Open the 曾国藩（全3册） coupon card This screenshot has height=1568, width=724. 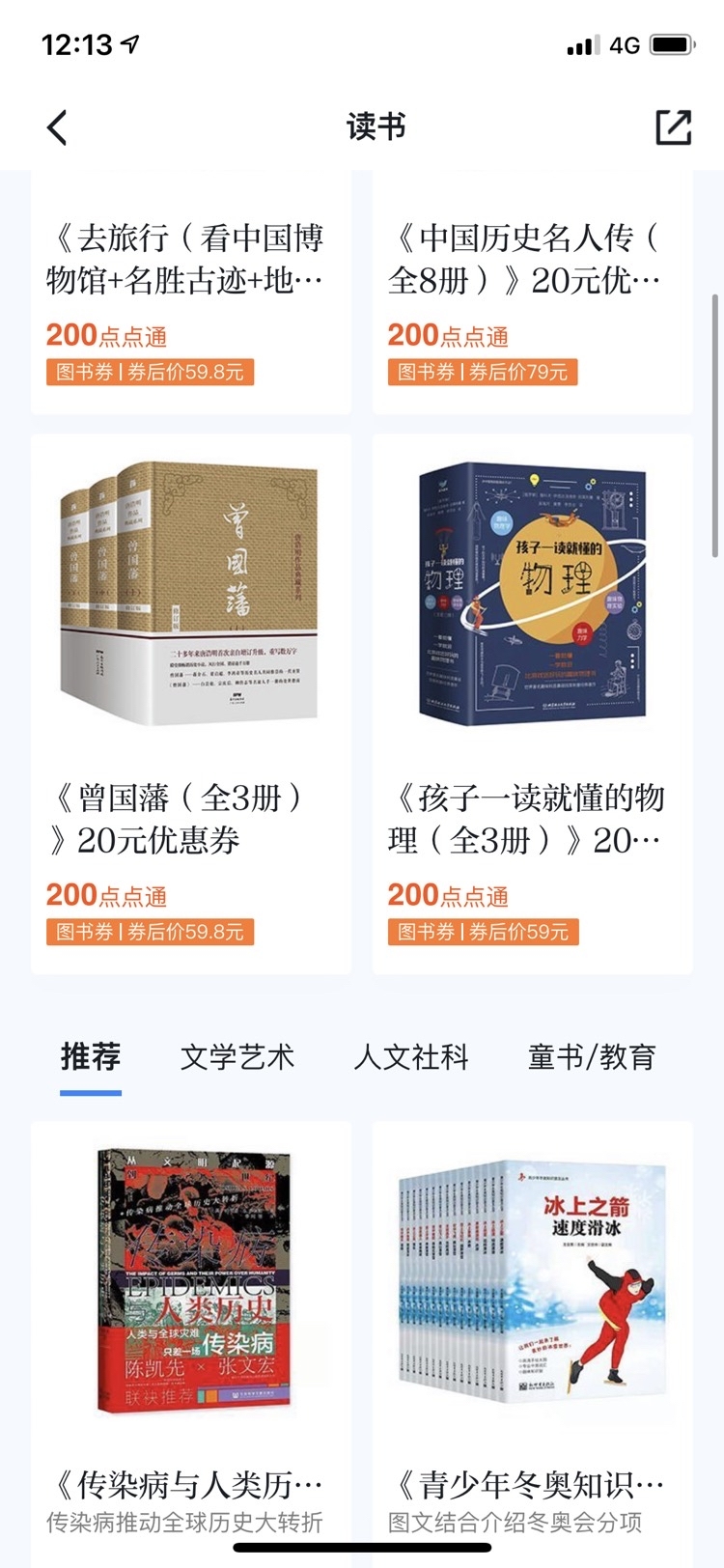tap(190, 705)
